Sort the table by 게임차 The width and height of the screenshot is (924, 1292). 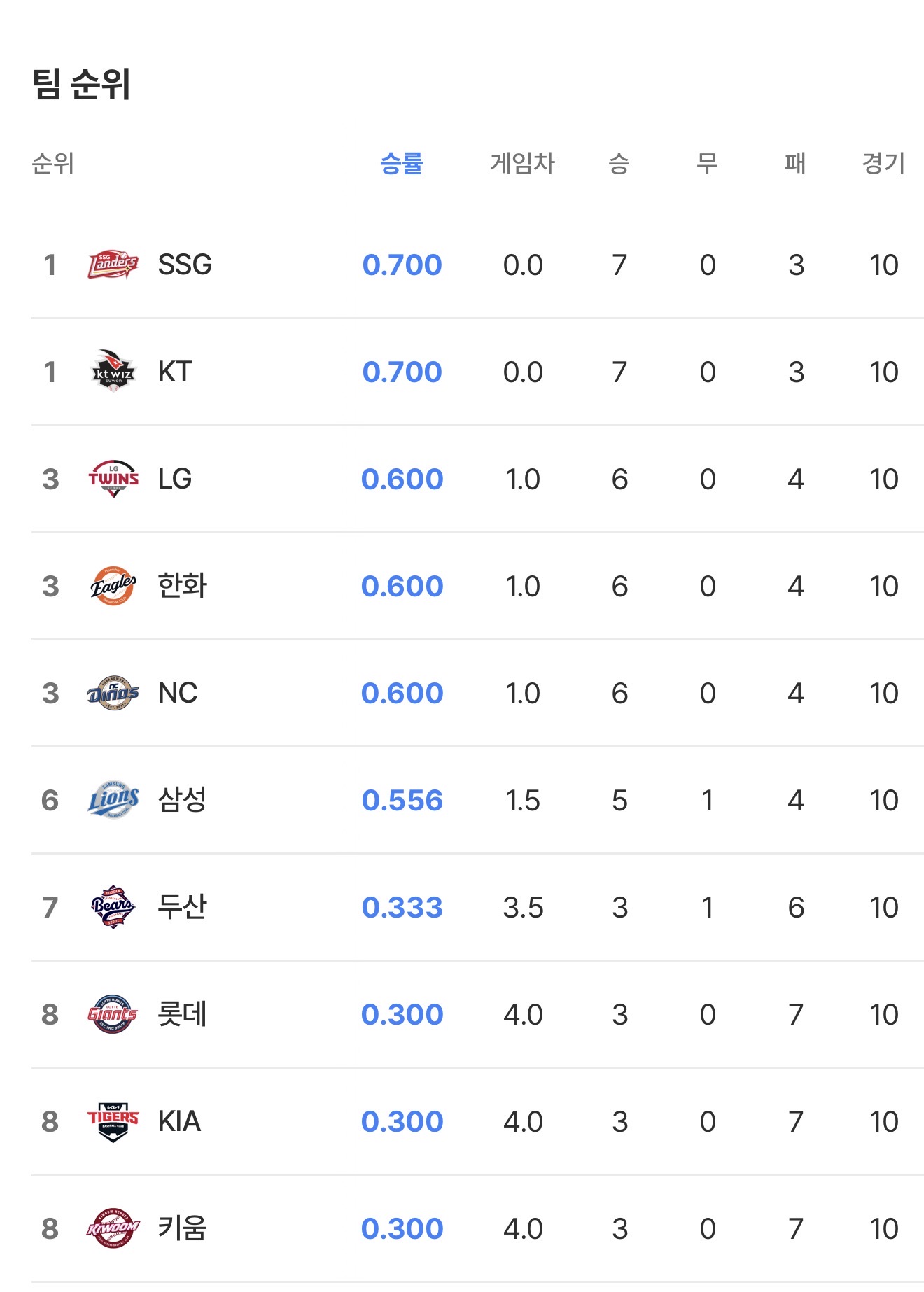[x=522, y=164]
